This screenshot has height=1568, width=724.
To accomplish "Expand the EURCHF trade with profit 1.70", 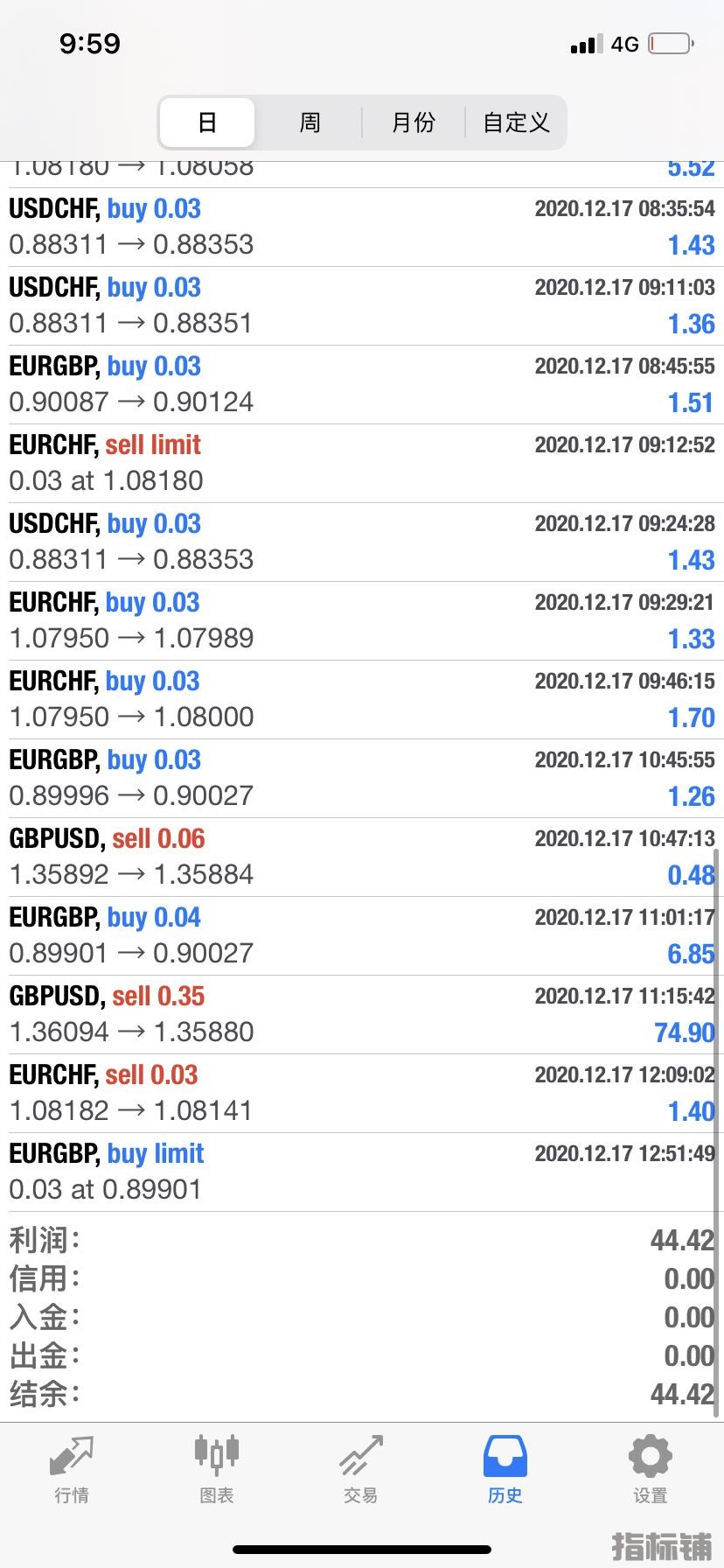I will coord(362,699).
